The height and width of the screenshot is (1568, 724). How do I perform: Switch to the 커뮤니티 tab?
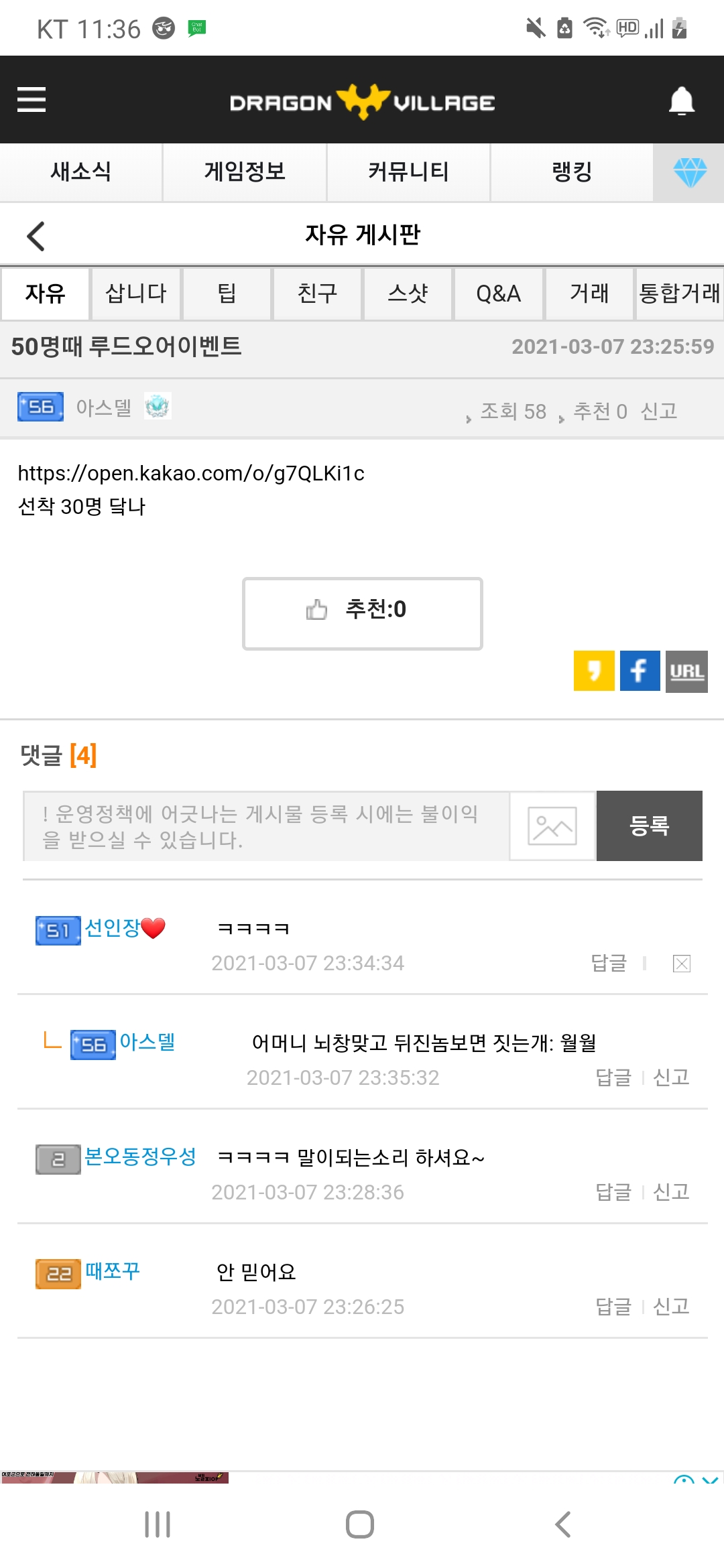click(x=408, y=172)
